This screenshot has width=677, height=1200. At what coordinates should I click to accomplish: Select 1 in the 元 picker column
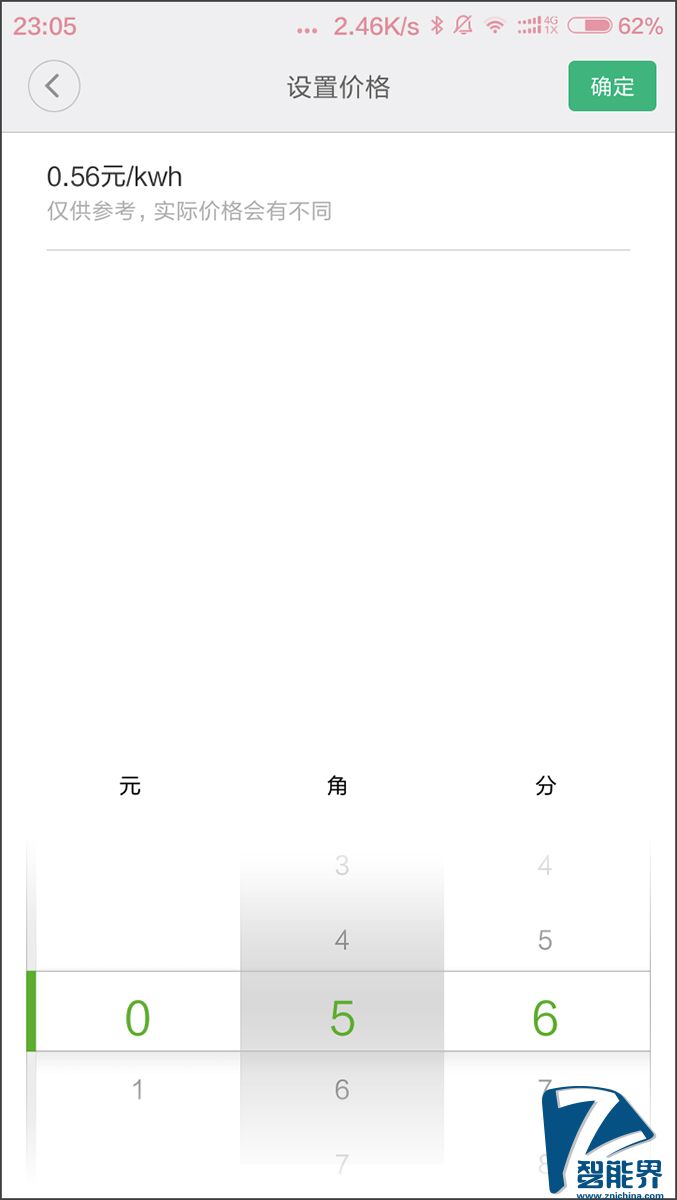138,1089
